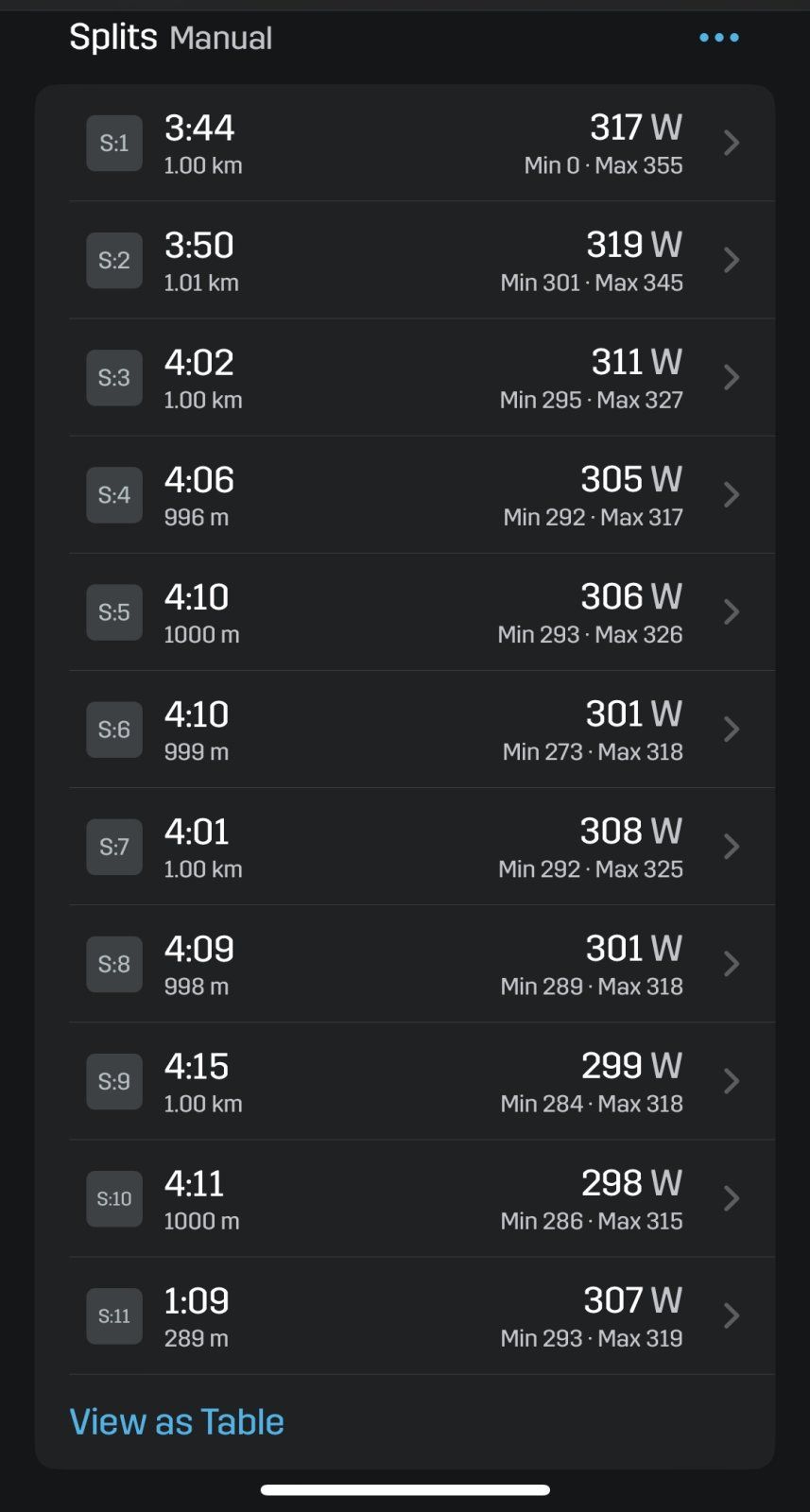Tap the View as Table link
Image resolution: width=810 pixels, height=1512 pixels.
click(177, 1422)
